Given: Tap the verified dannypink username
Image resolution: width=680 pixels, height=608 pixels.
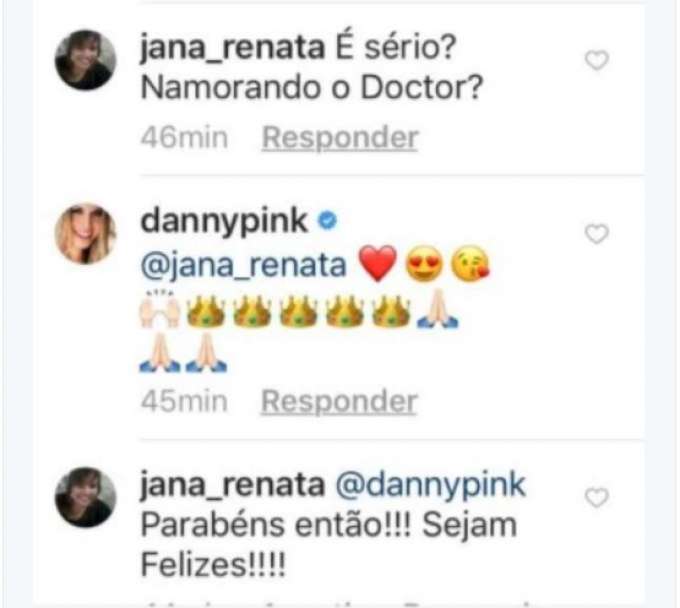Looking at the screenshot, I should coord(224,221).
